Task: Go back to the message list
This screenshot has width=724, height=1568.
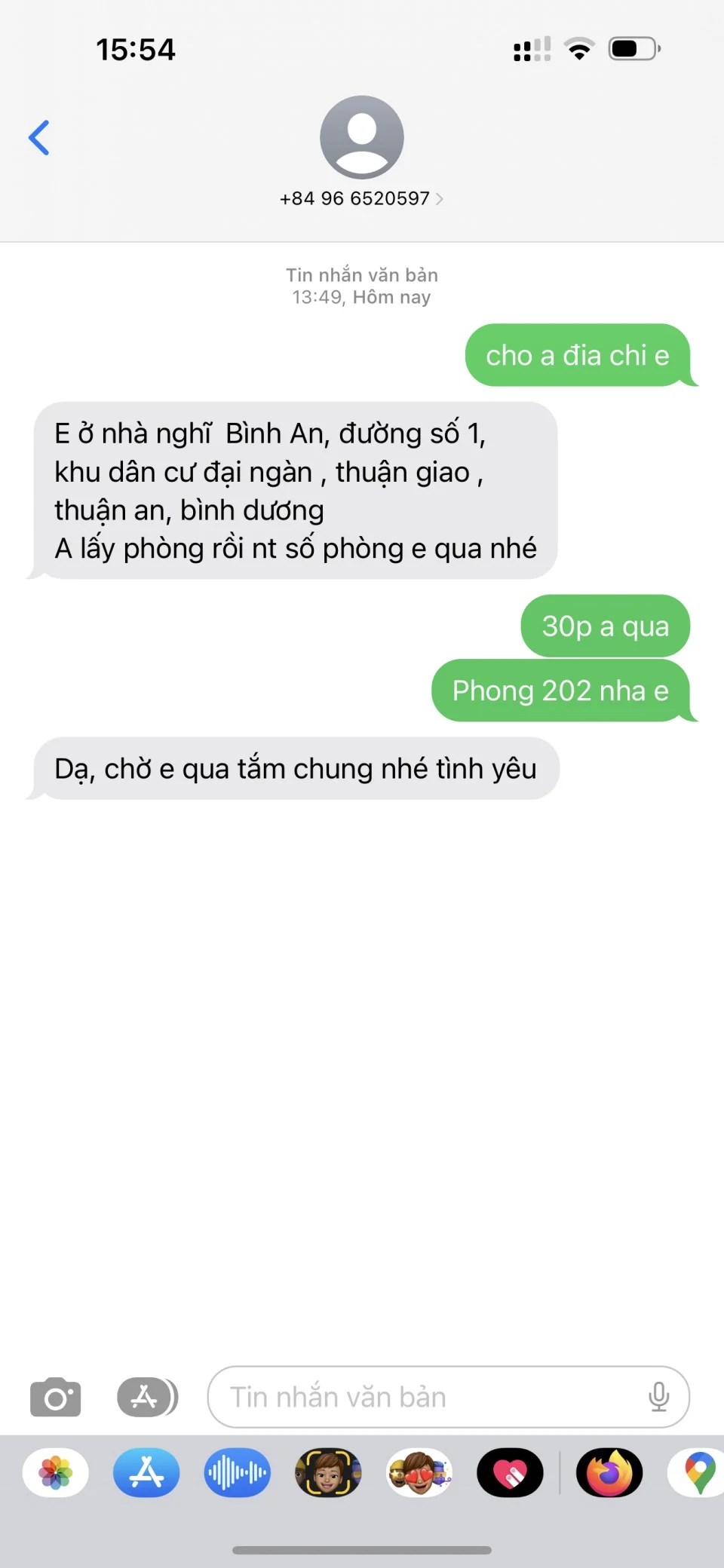Action: (39, 138)
